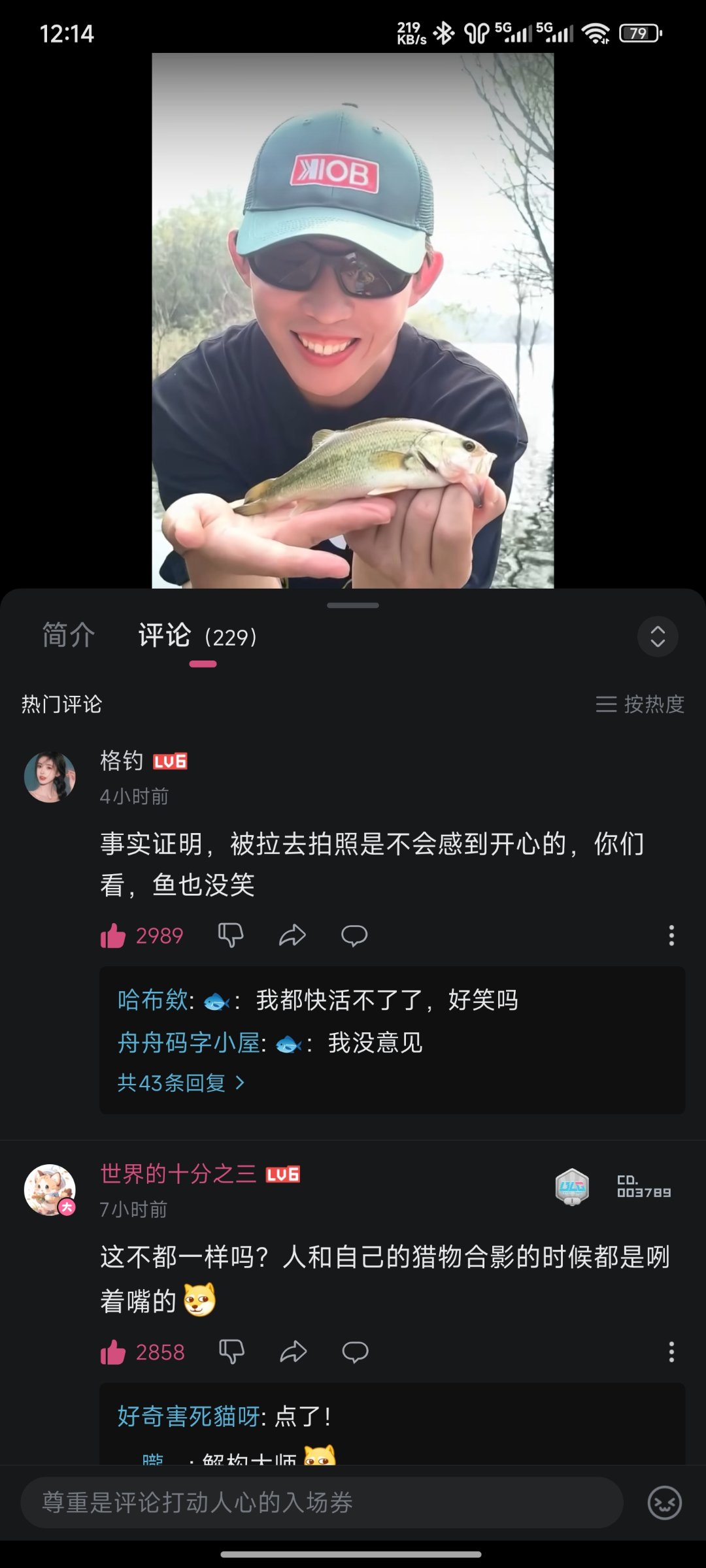The height and width of the screenshot is (1568, 706).
Task: Tap the comment input field
Action: point(322,1503)
